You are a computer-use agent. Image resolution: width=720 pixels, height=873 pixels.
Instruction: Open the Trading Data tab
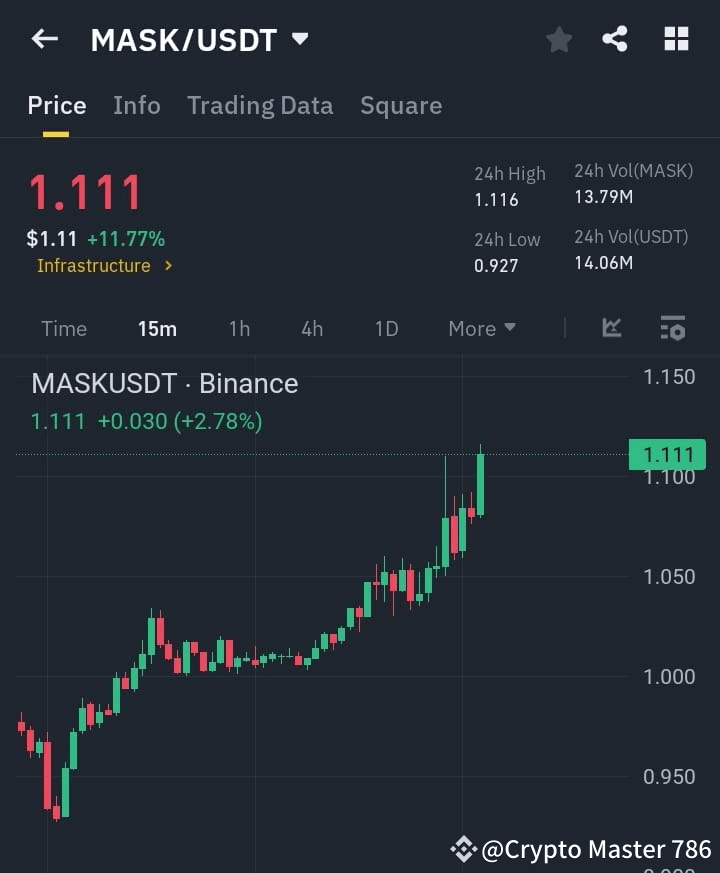point(260,105)
